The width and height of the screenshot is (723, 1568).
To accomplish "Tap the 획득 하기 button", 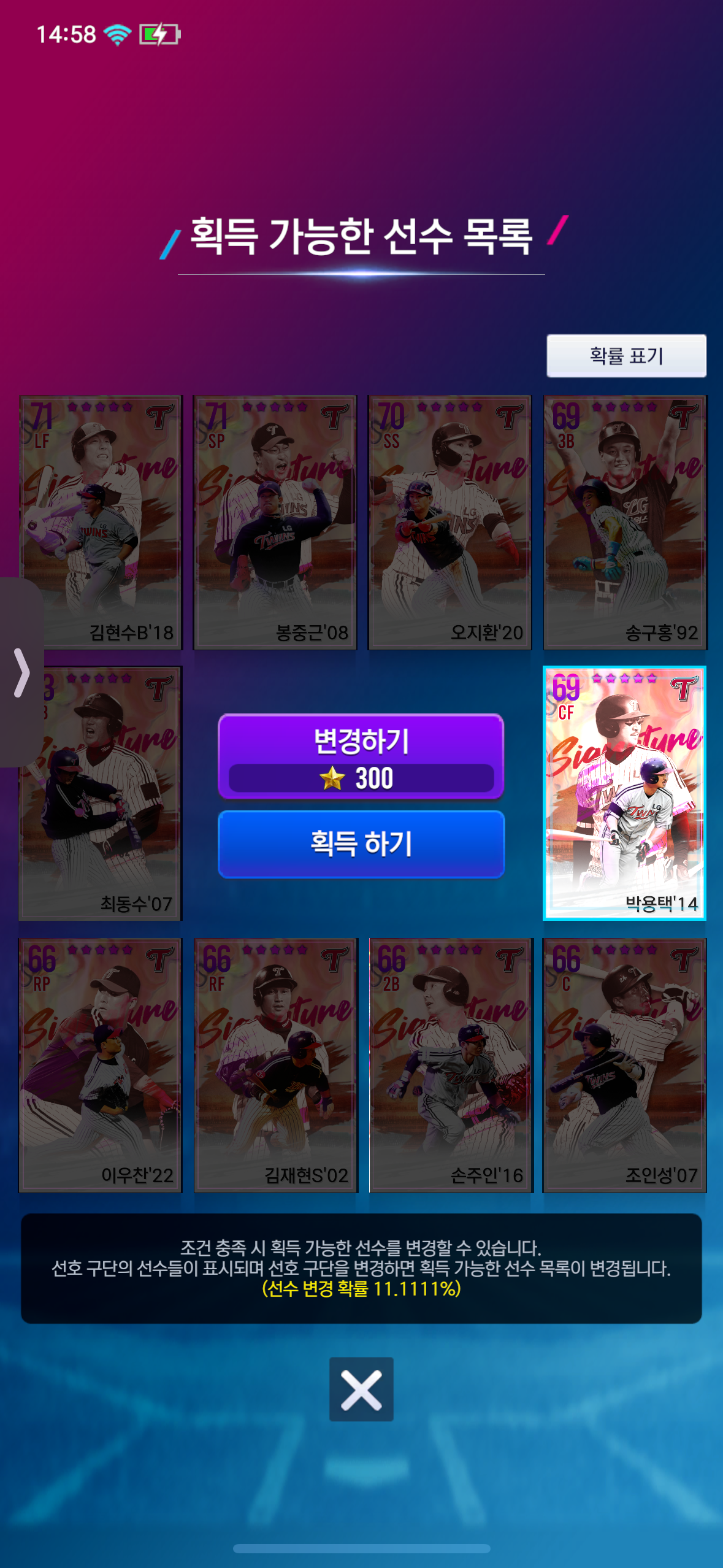I will click(361, 844).
